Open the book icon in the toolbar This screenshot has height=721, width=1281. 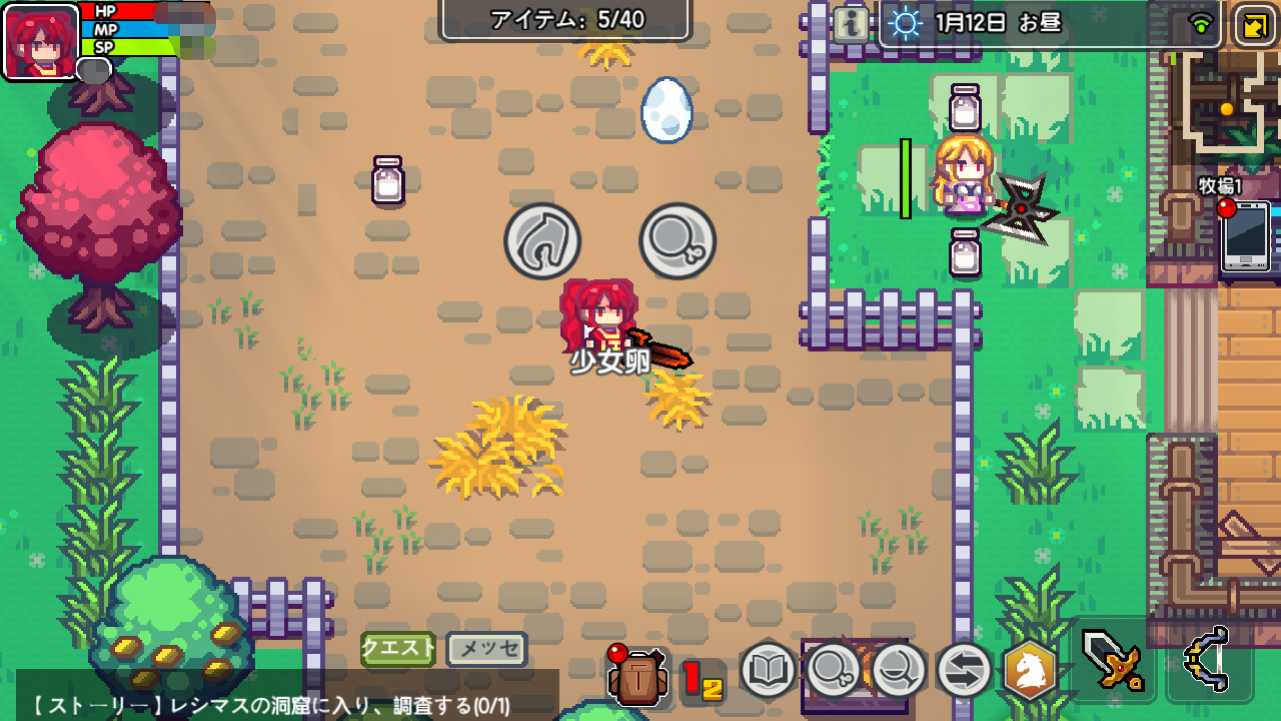pos(768,670)
